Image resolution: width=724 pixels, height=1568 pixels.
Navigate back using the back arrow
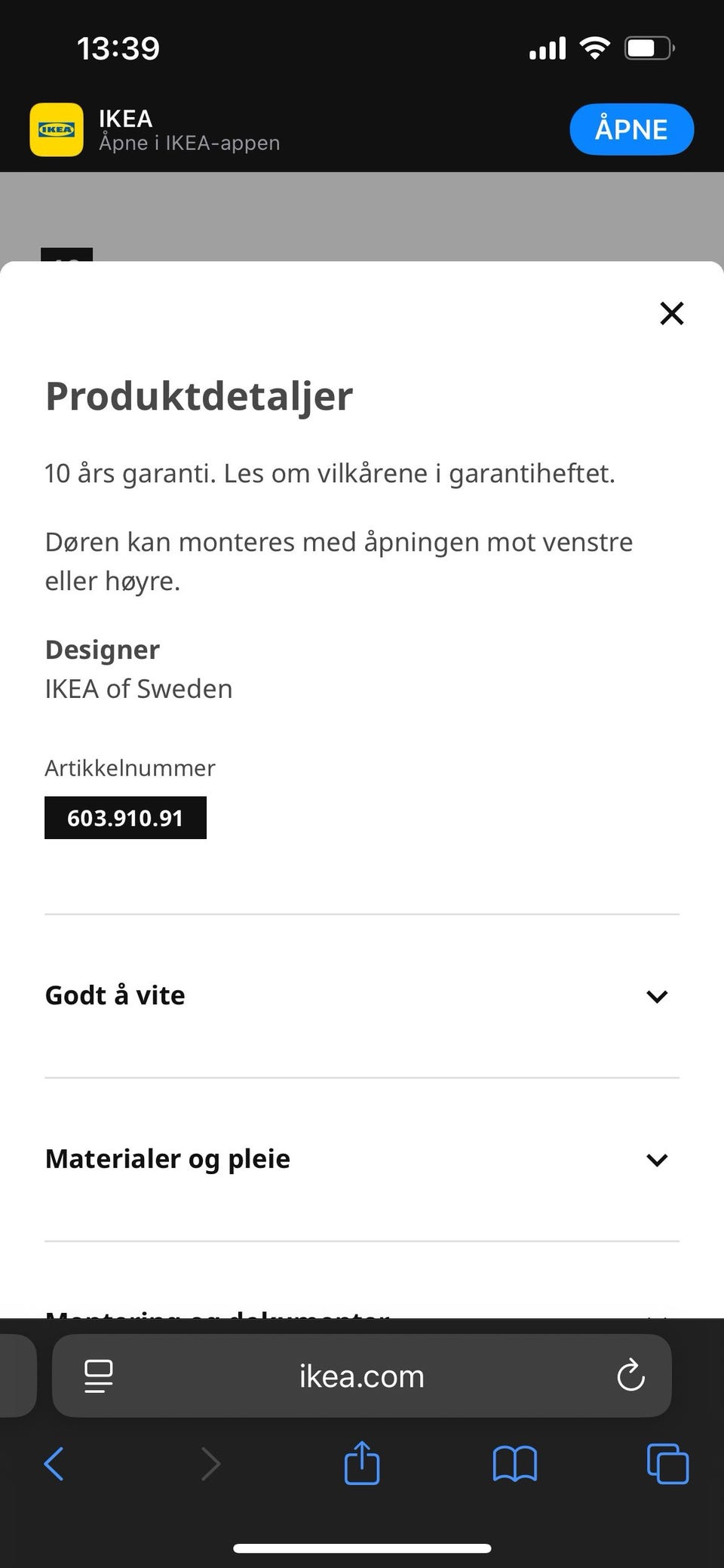54,1465
